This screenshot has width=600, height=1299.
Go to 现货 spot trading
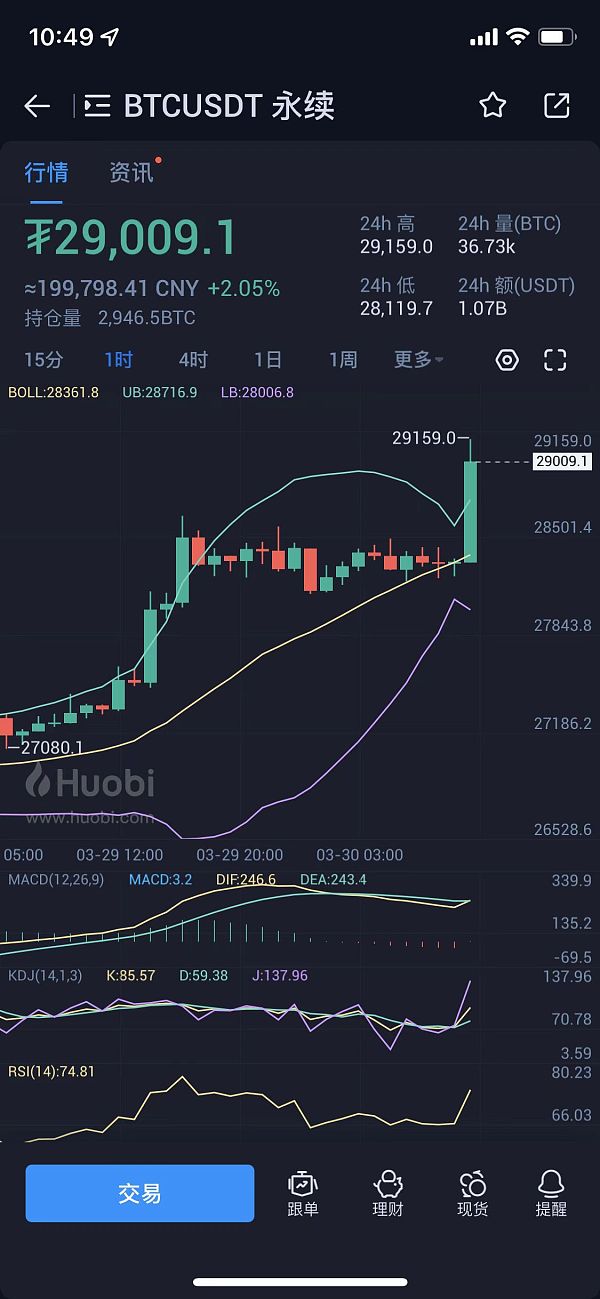coord(472,1194)
